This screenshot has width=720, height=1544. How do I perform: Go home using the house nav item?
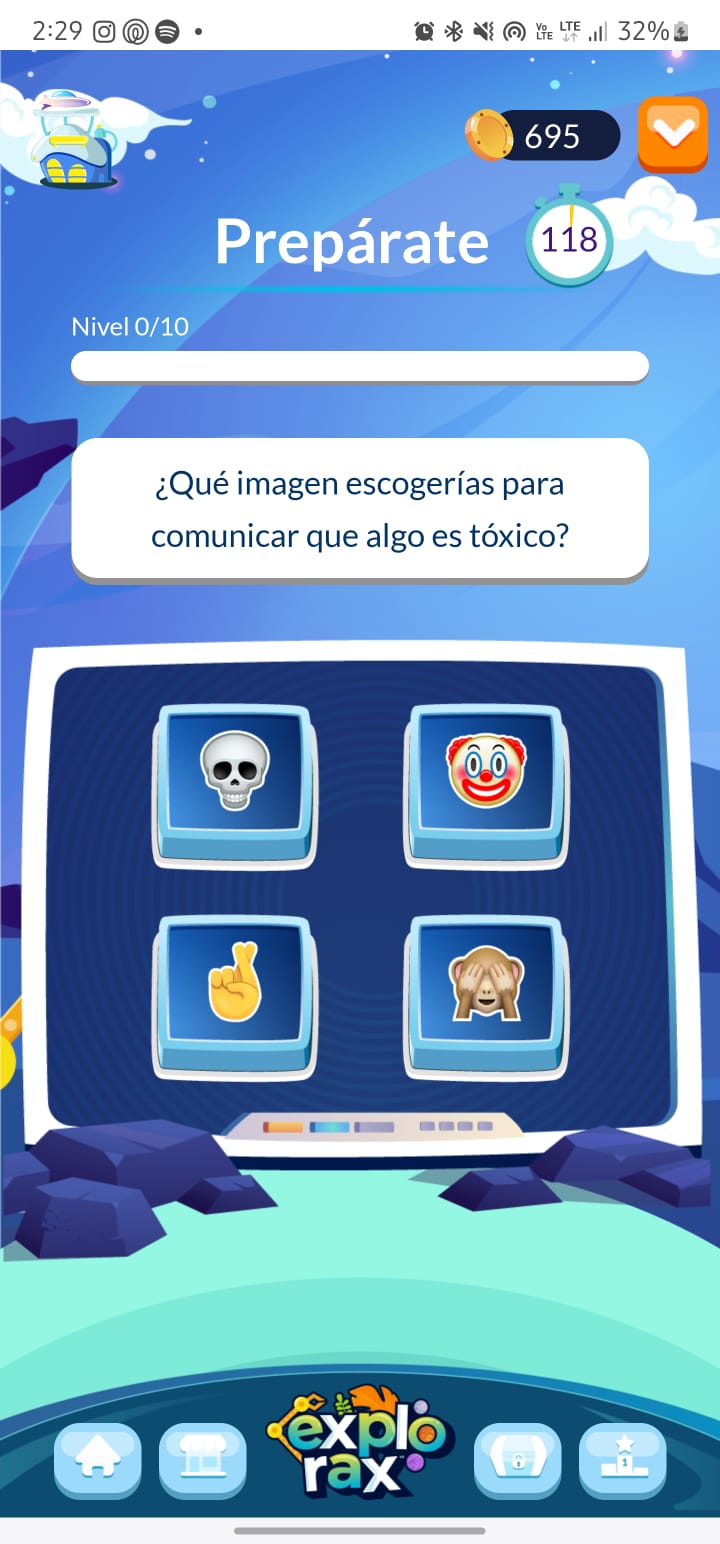pyautogui.click(x=97, y=1462)
